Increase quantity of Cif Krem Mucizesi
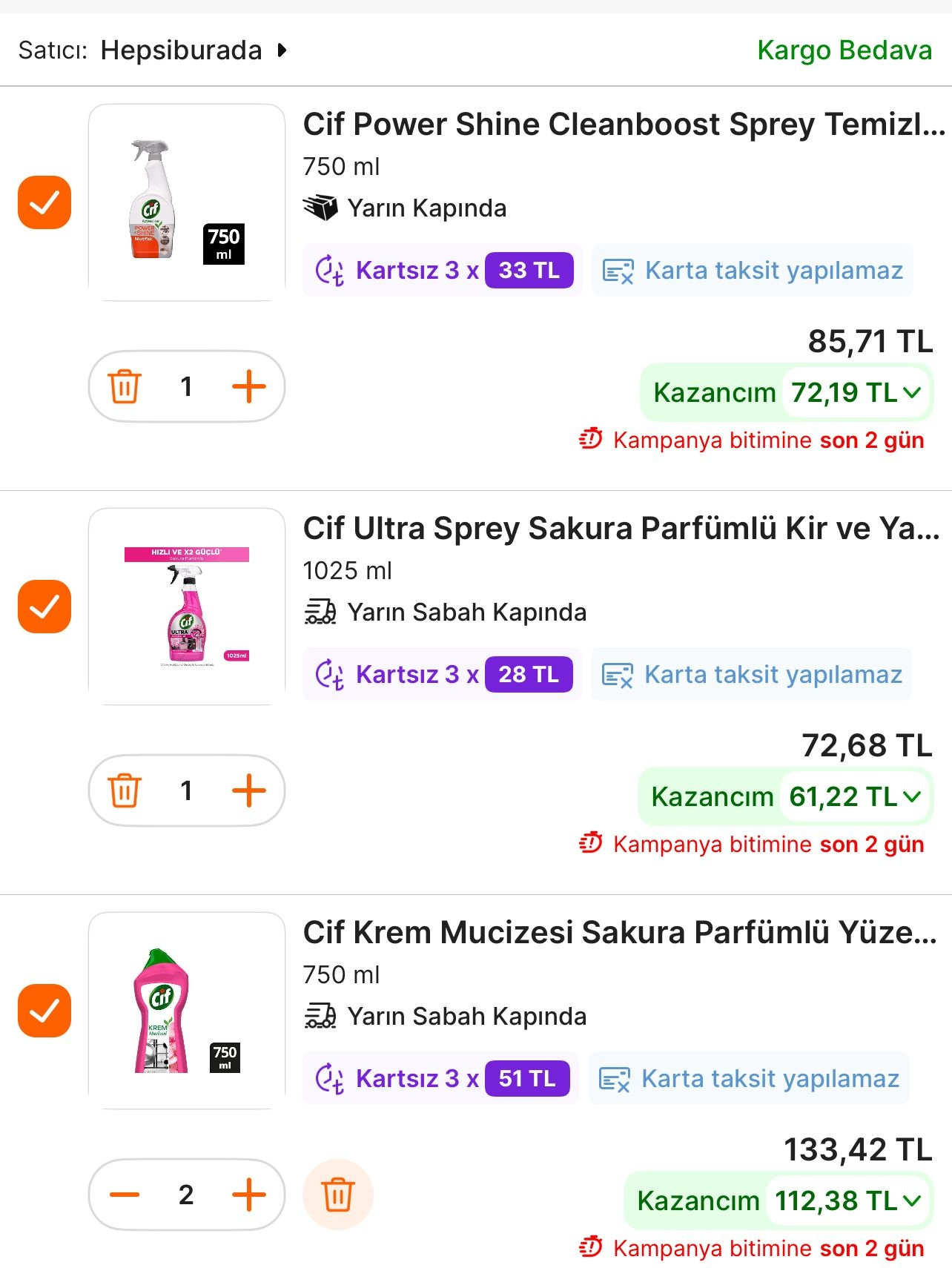 coord(249,1195)
